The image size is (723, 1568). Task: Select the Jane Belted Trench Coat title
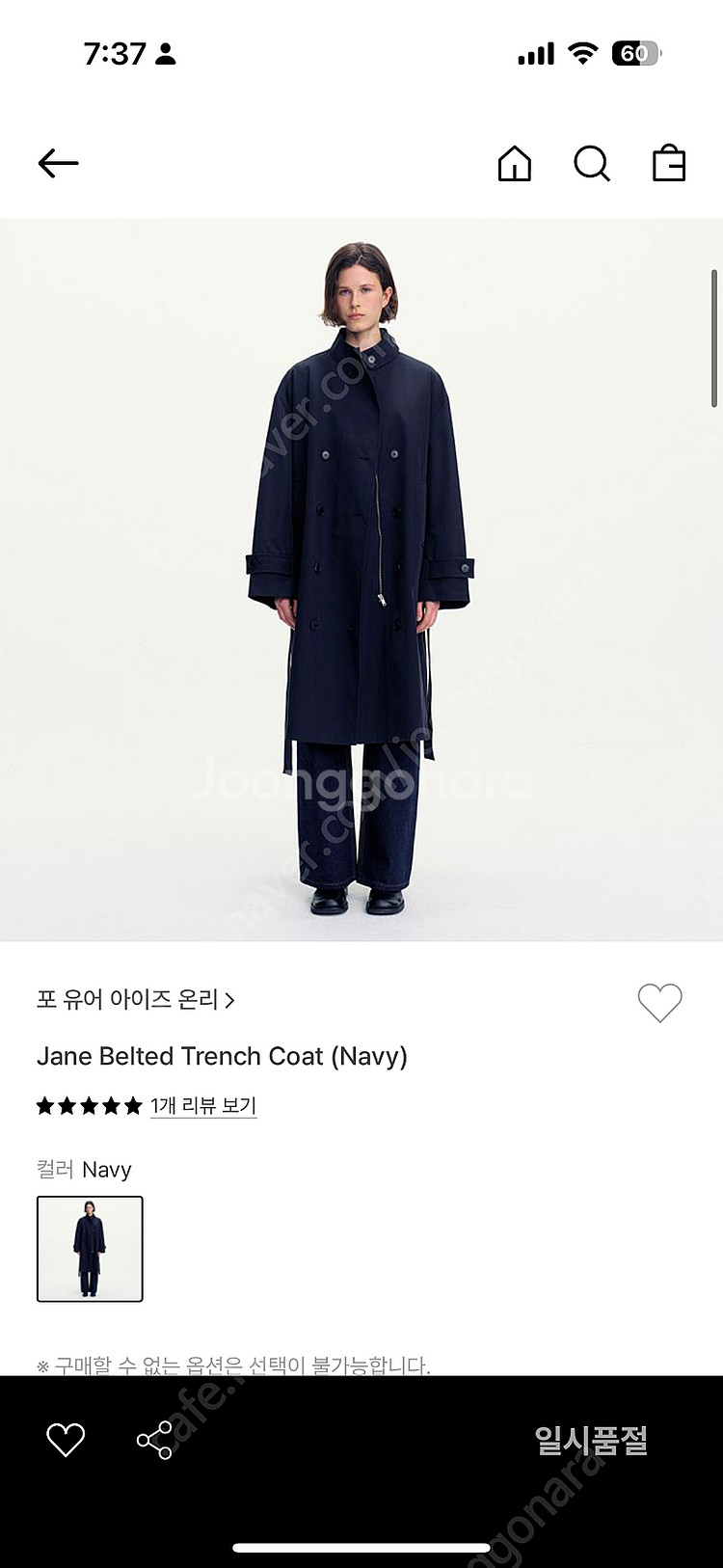223,1056
